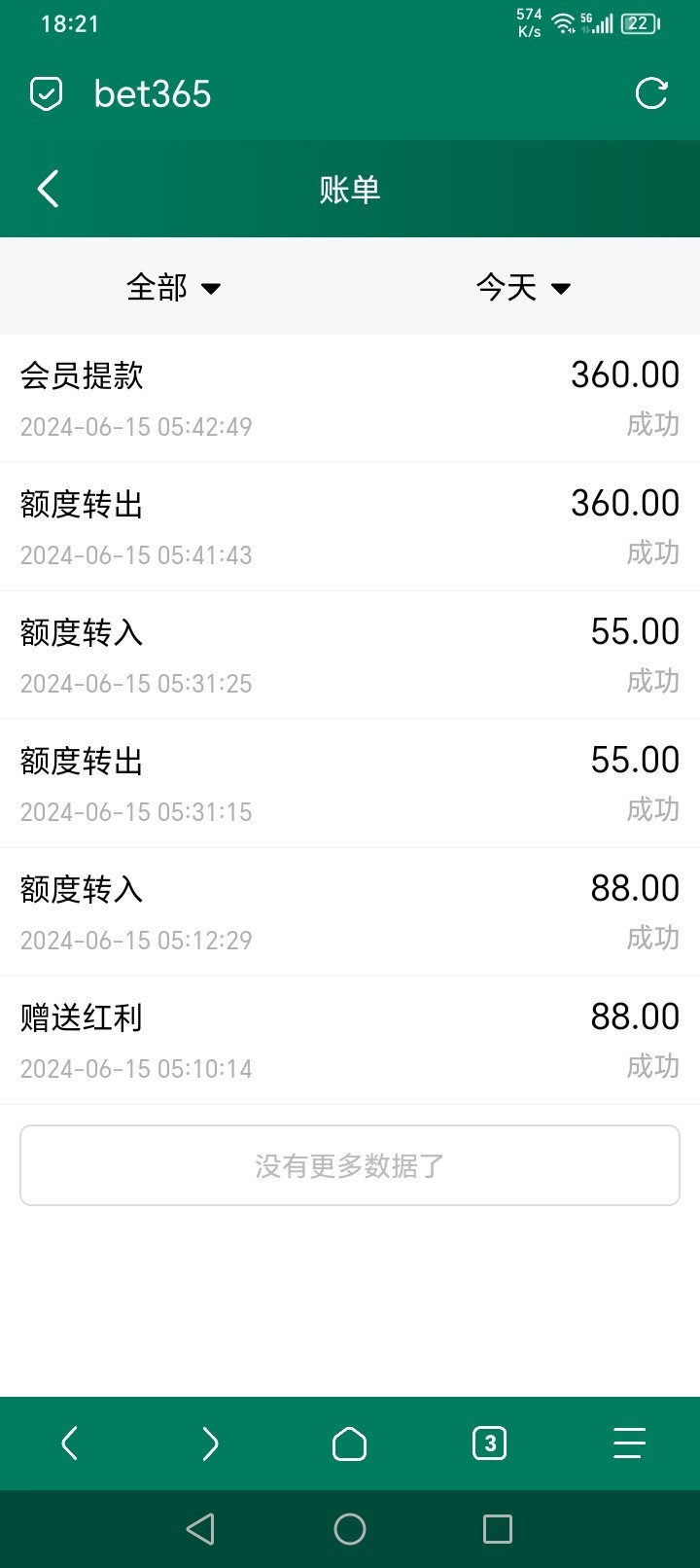The width and height of the screenshot is (700, 1568).
Task: Expand the 今天 date filter dropdown
Action: 523,288
